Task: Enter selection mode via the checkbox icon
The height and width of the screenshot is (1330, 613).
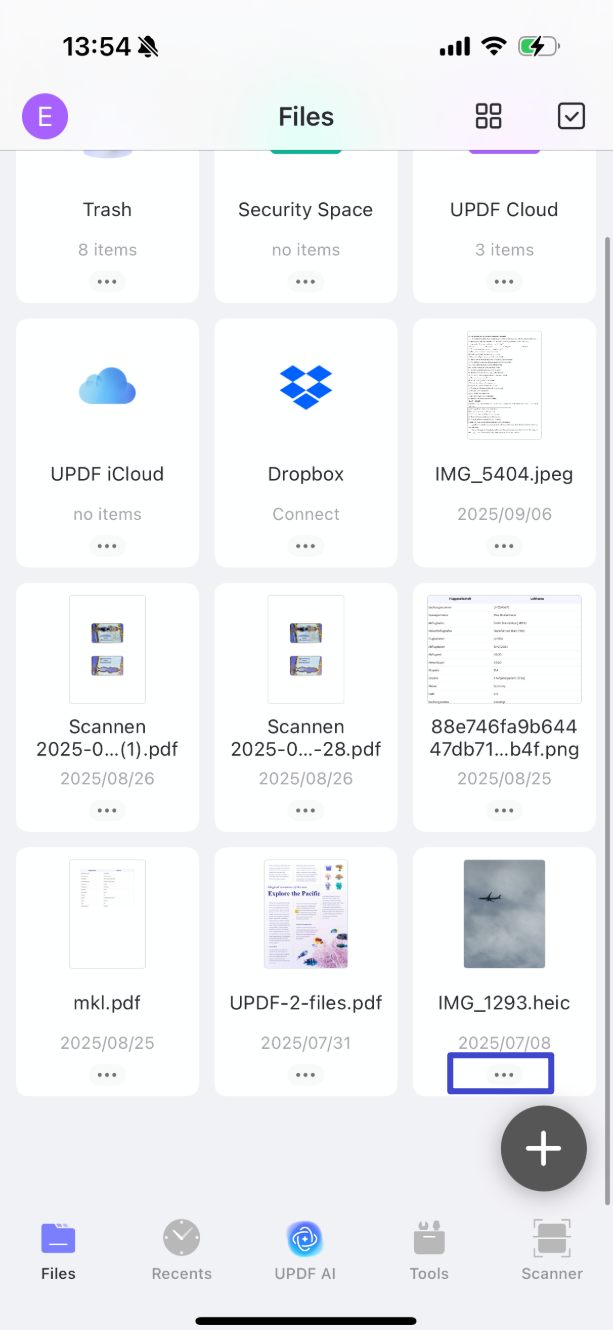Action: pos(571,117)
